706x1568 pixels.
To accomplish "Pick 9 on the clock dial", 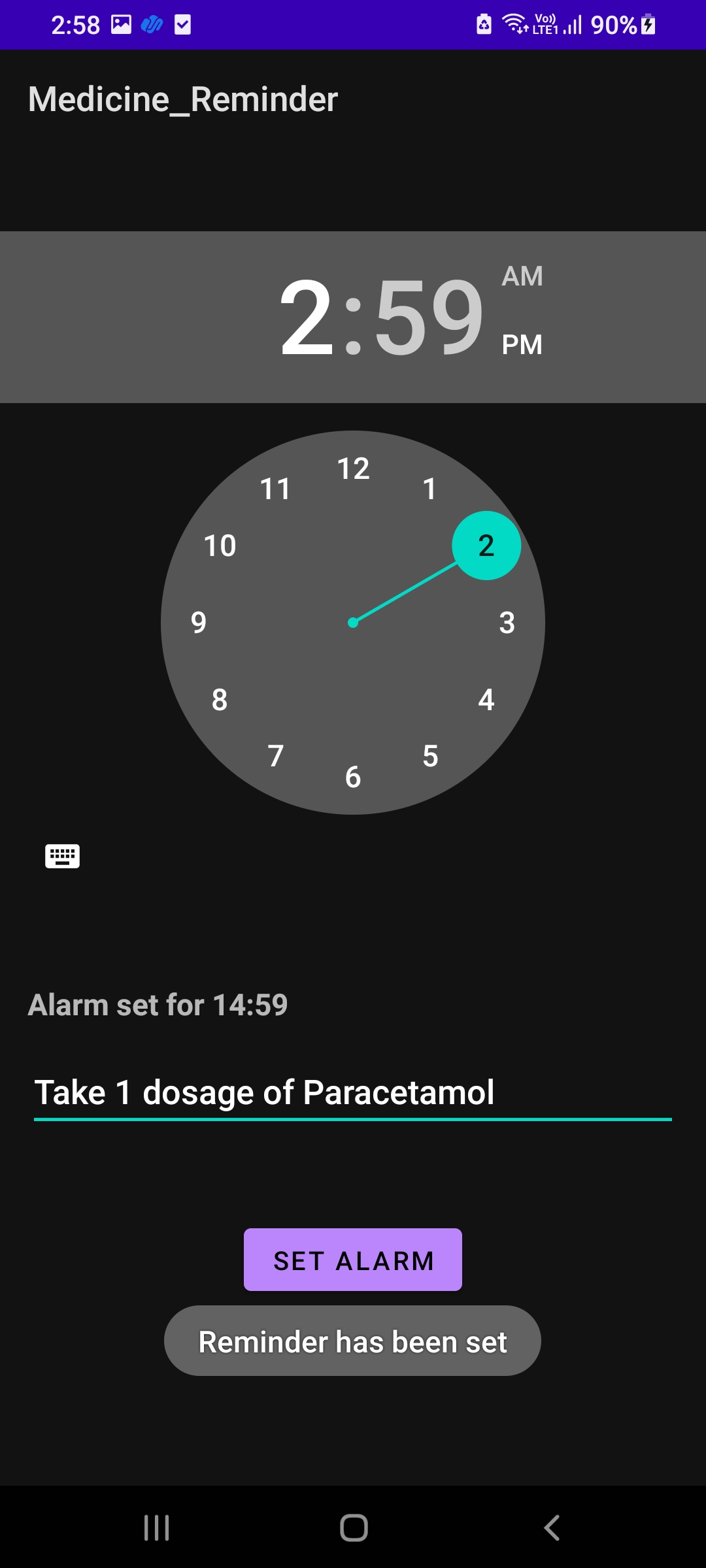I will tap(199, 623).
